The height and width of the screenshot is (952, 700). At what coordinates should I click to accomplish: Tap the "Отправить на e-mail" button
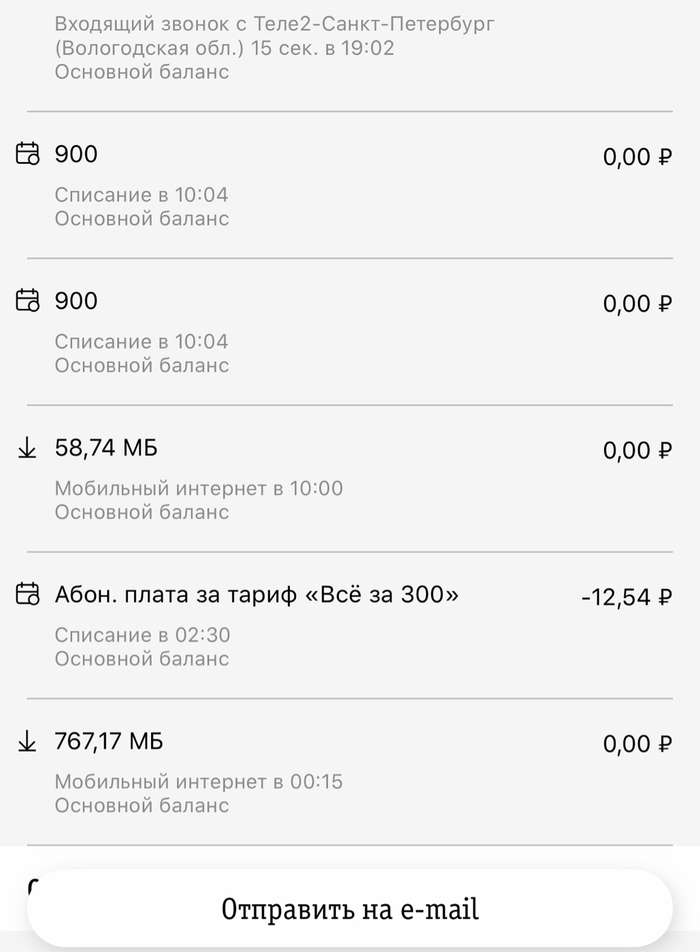coord(350,909)
